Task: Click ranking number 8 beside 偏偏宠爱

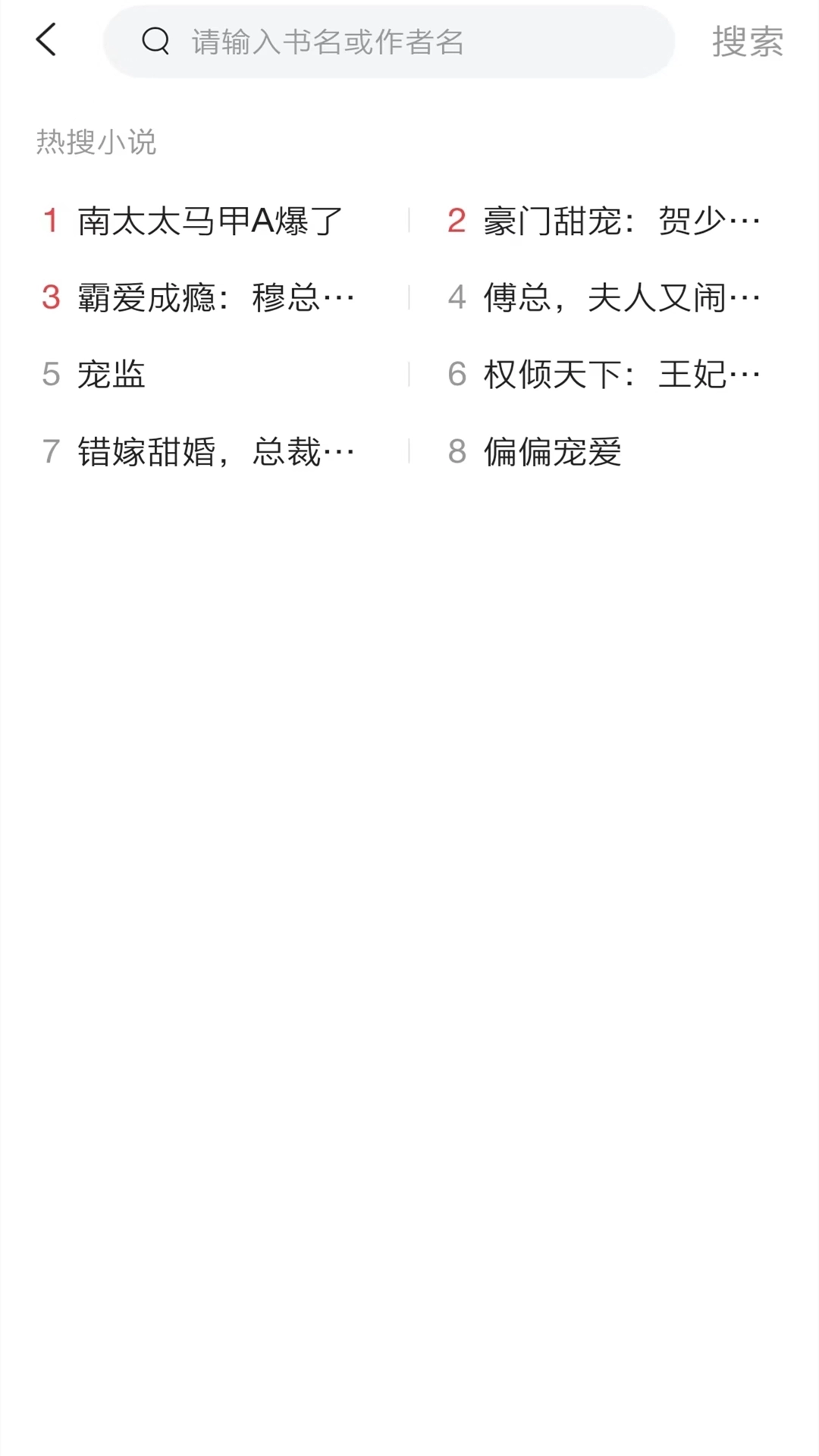Action: 457,452
